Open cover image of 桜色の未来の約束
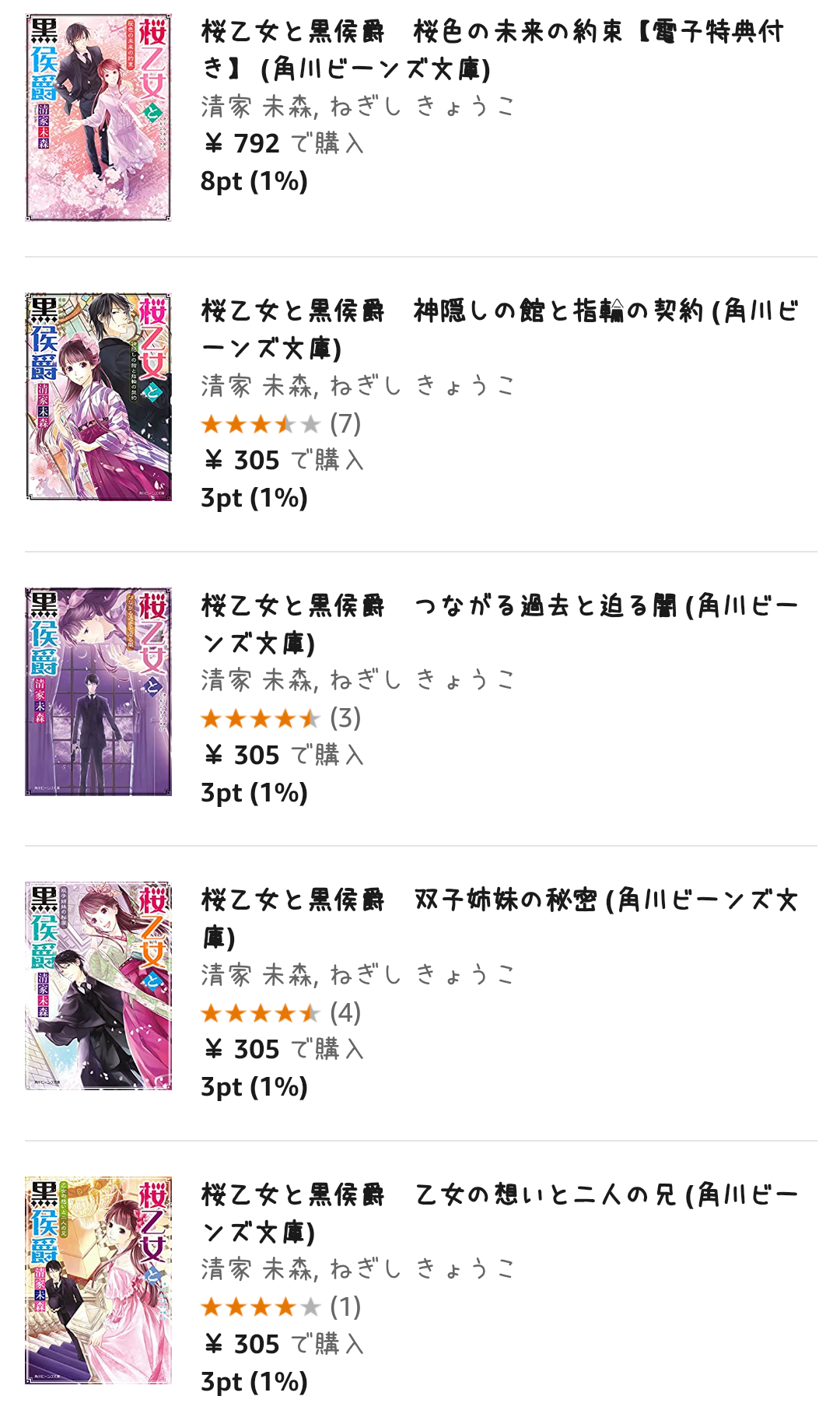The height and width of the screenshot is (1410, 840). (x=98, y=117)
